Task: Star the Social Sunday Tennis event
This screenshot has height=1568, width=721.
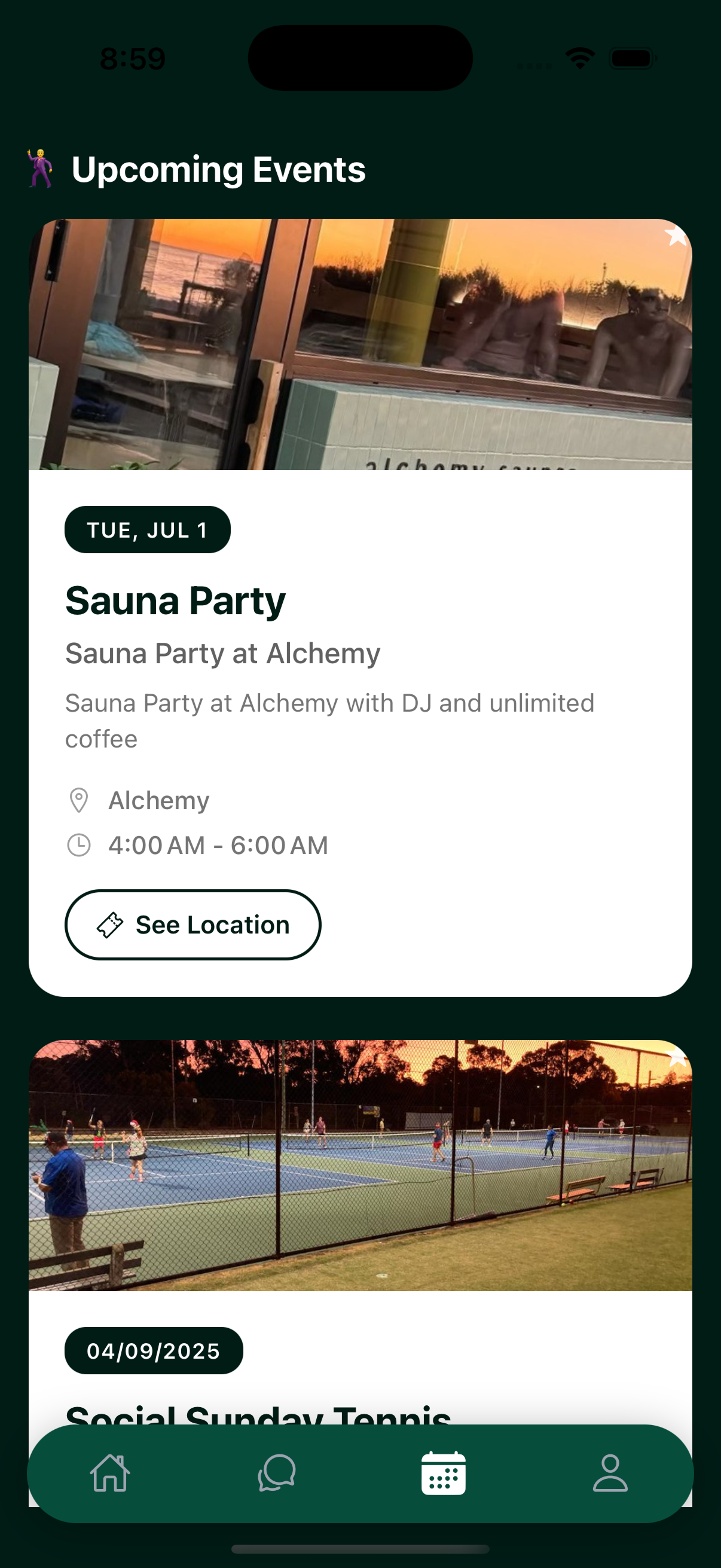Action: (676, 1057)
